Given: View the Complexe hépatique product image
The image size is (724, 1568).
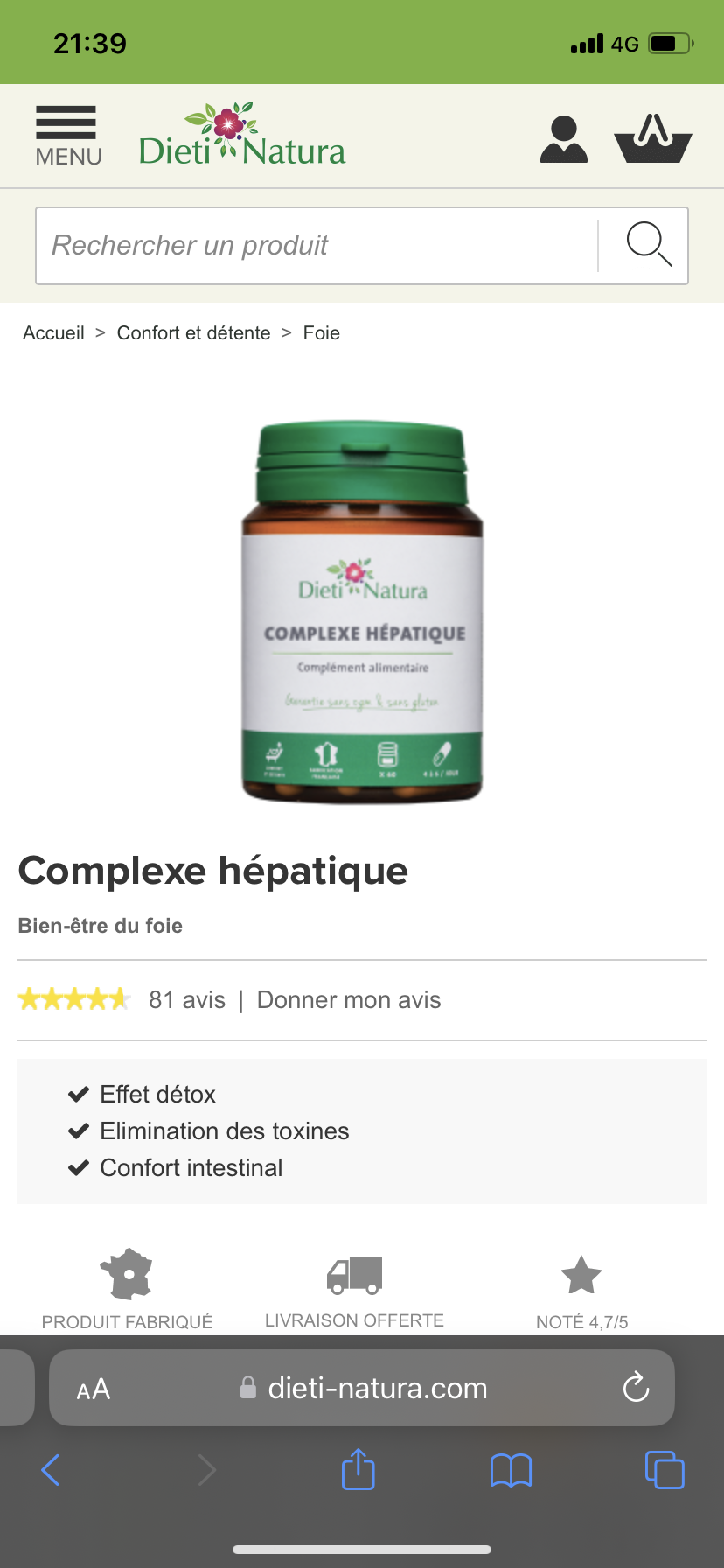Looking at the screenshot, I should coord(362,612).
